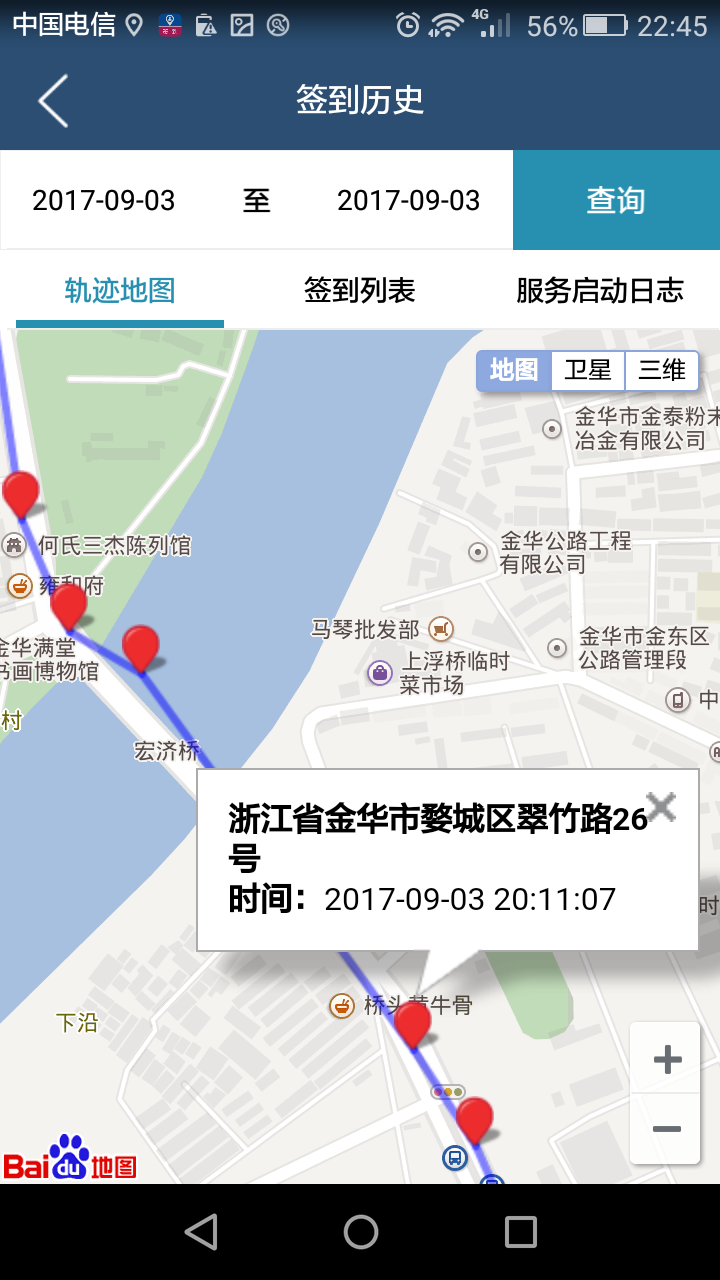
Task: Open the end date picker
Action: [x=408, y=200]
